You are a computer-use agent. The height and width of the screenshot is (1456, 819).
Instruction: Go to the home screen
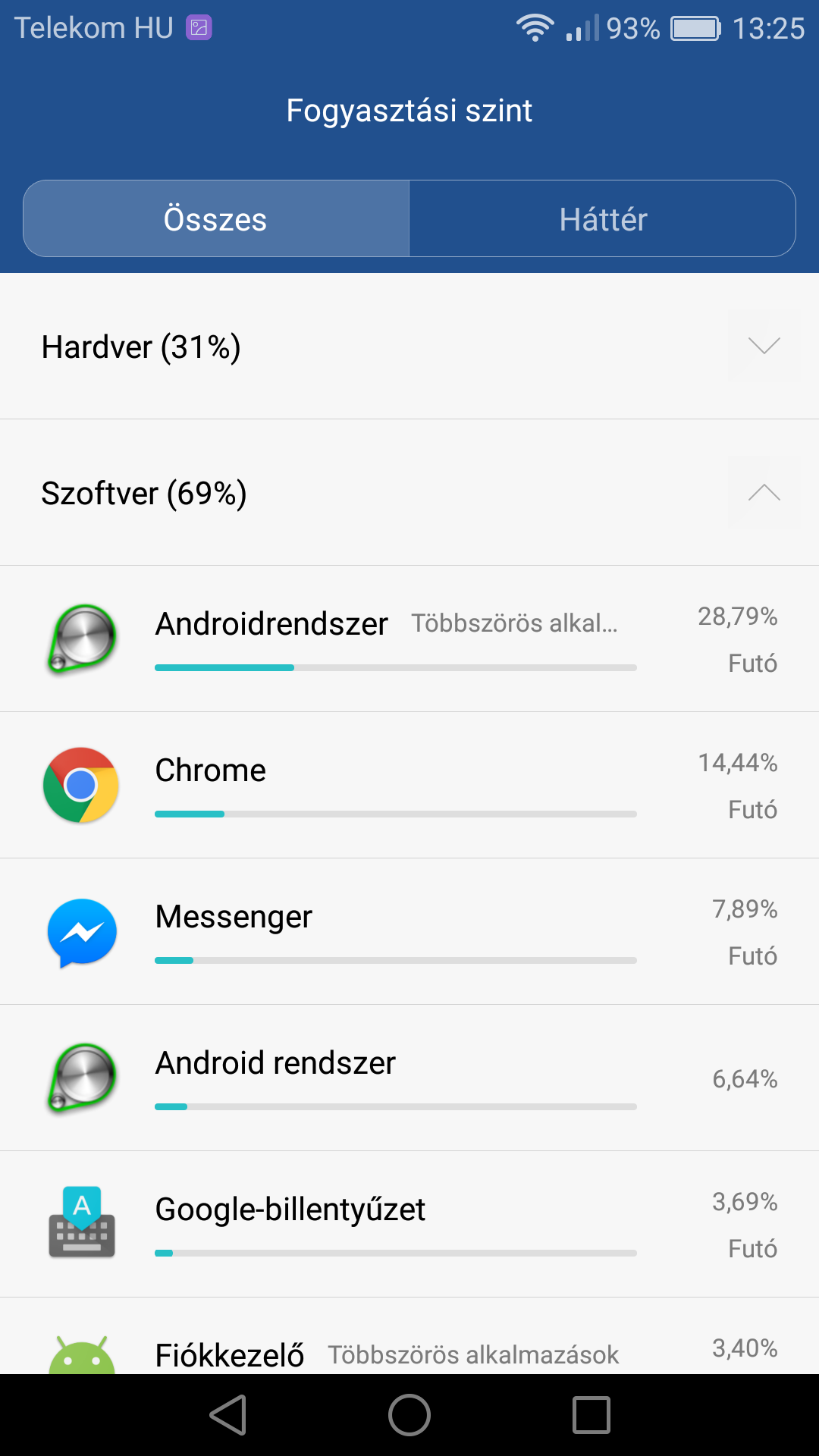point(409,1415)
